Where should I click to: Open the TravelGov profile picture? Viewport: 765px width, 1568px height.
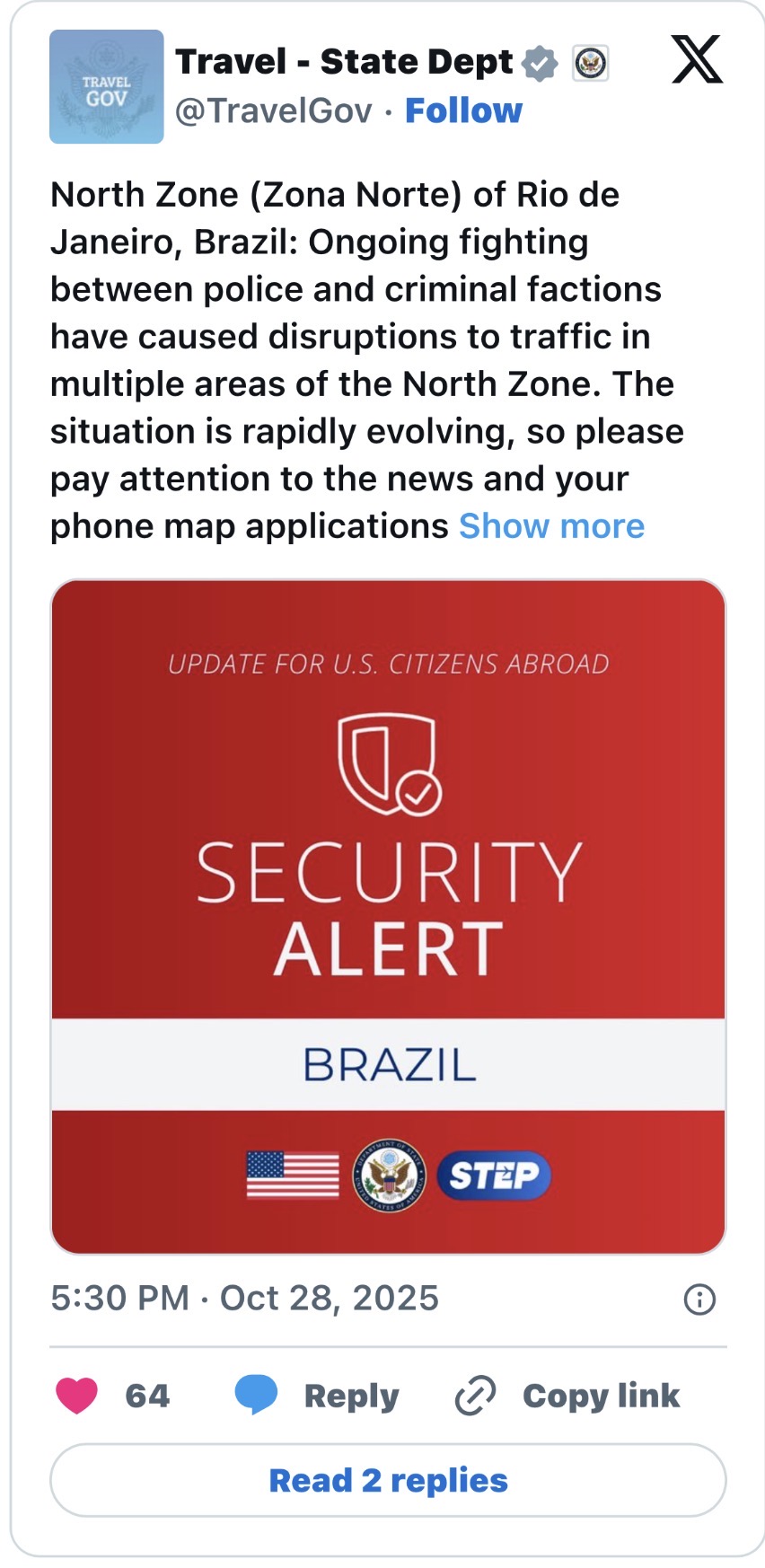point(107,87)
